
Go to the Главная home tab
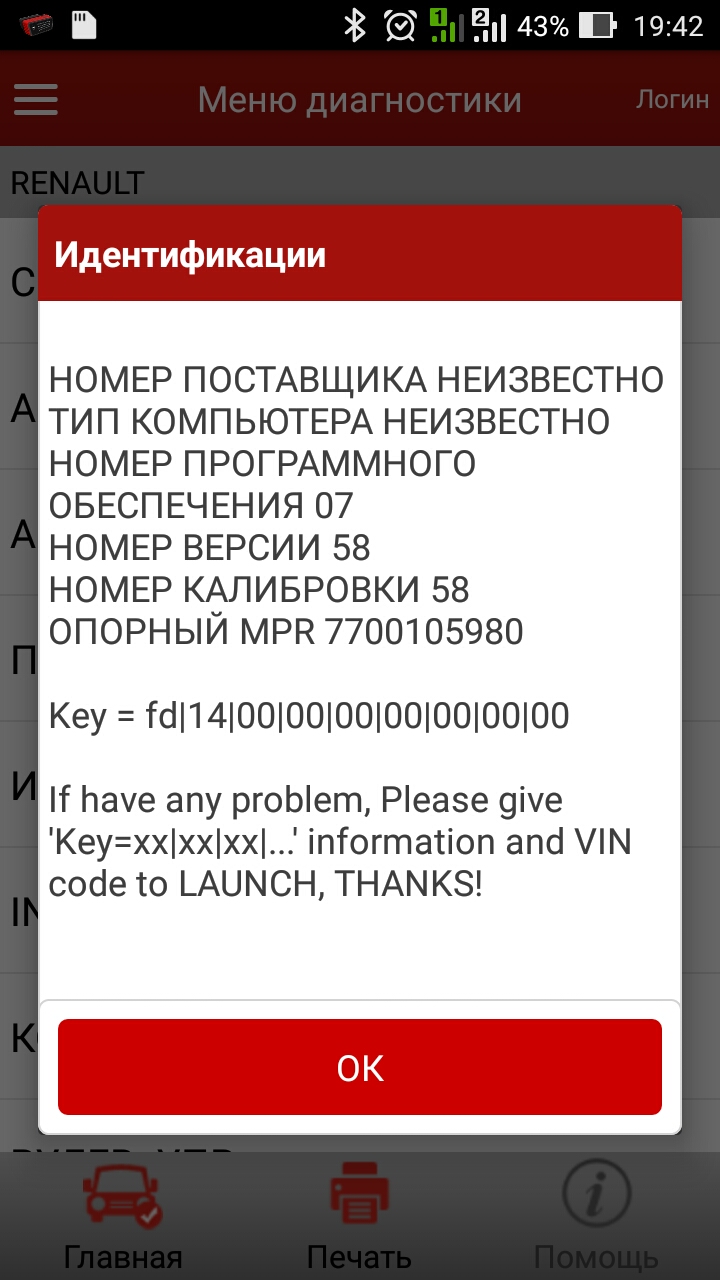pyautogui.click(x=122, y=1214)
